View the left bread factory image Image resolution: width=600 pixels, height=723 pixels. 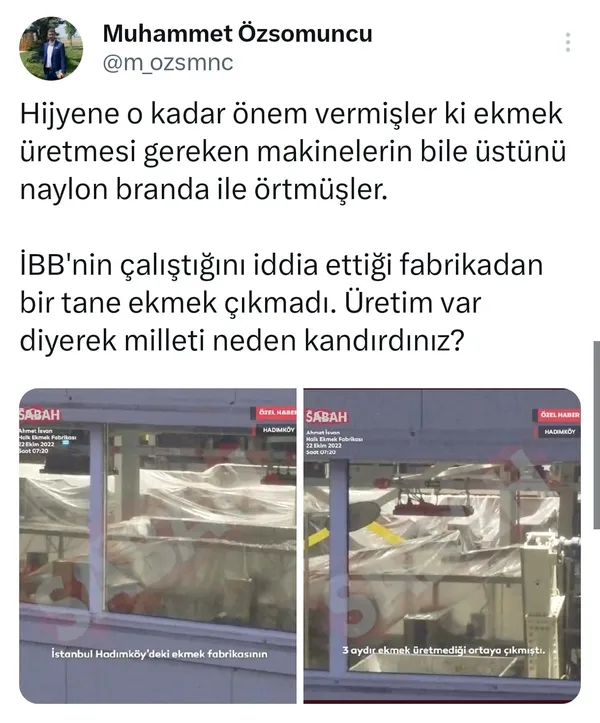click(158, 543)
